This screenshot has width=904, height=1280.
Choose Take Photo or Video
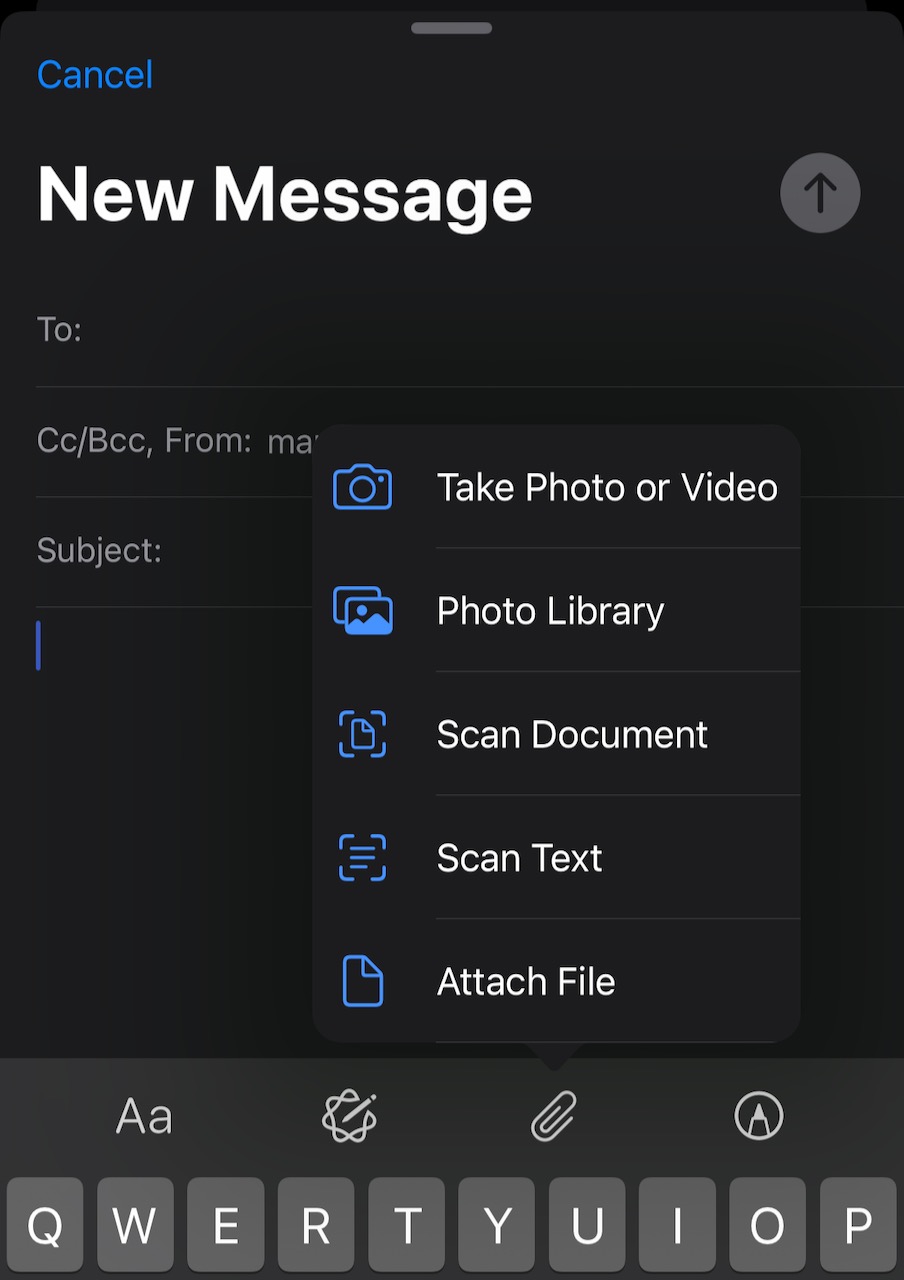607,487
